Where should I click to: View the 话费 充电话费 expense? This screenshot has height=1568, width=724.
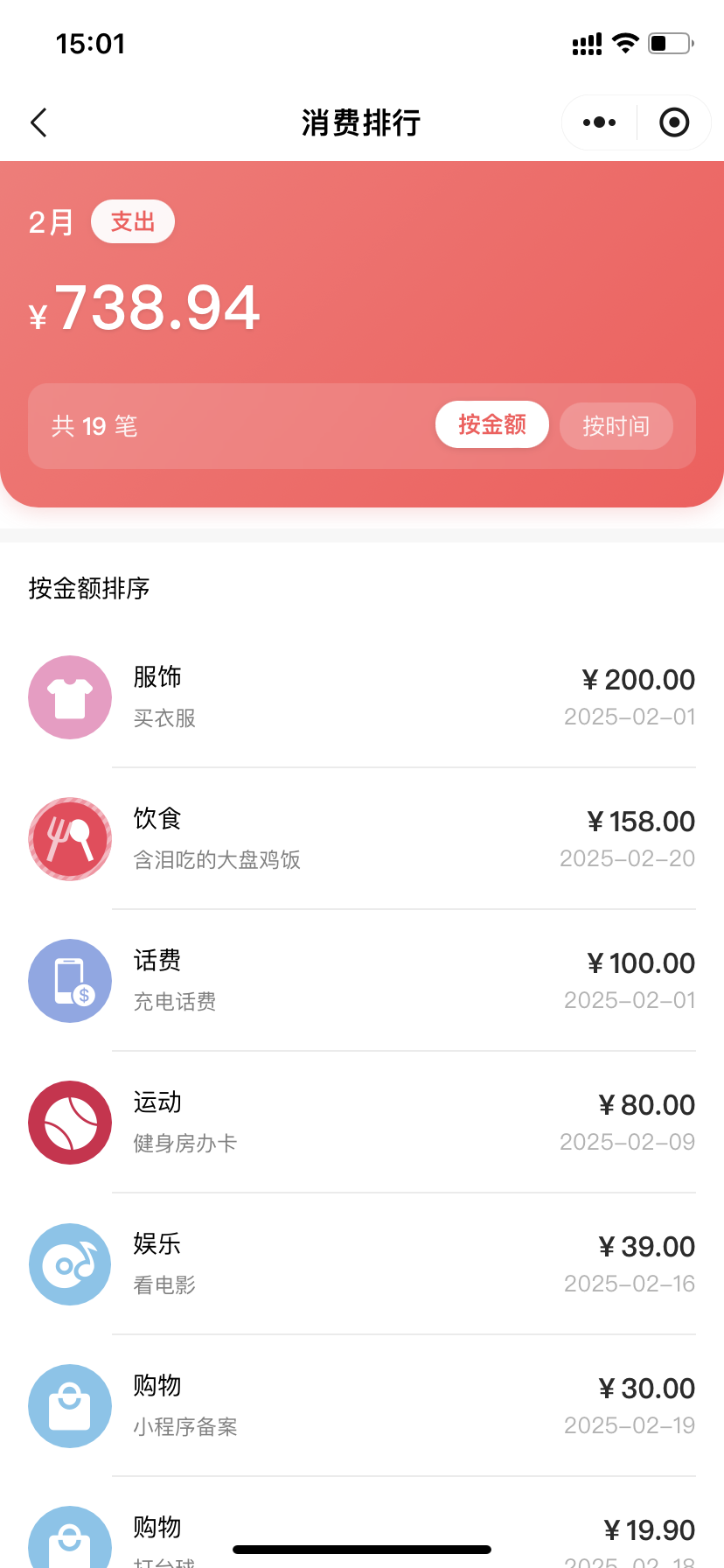click(362, 981)
